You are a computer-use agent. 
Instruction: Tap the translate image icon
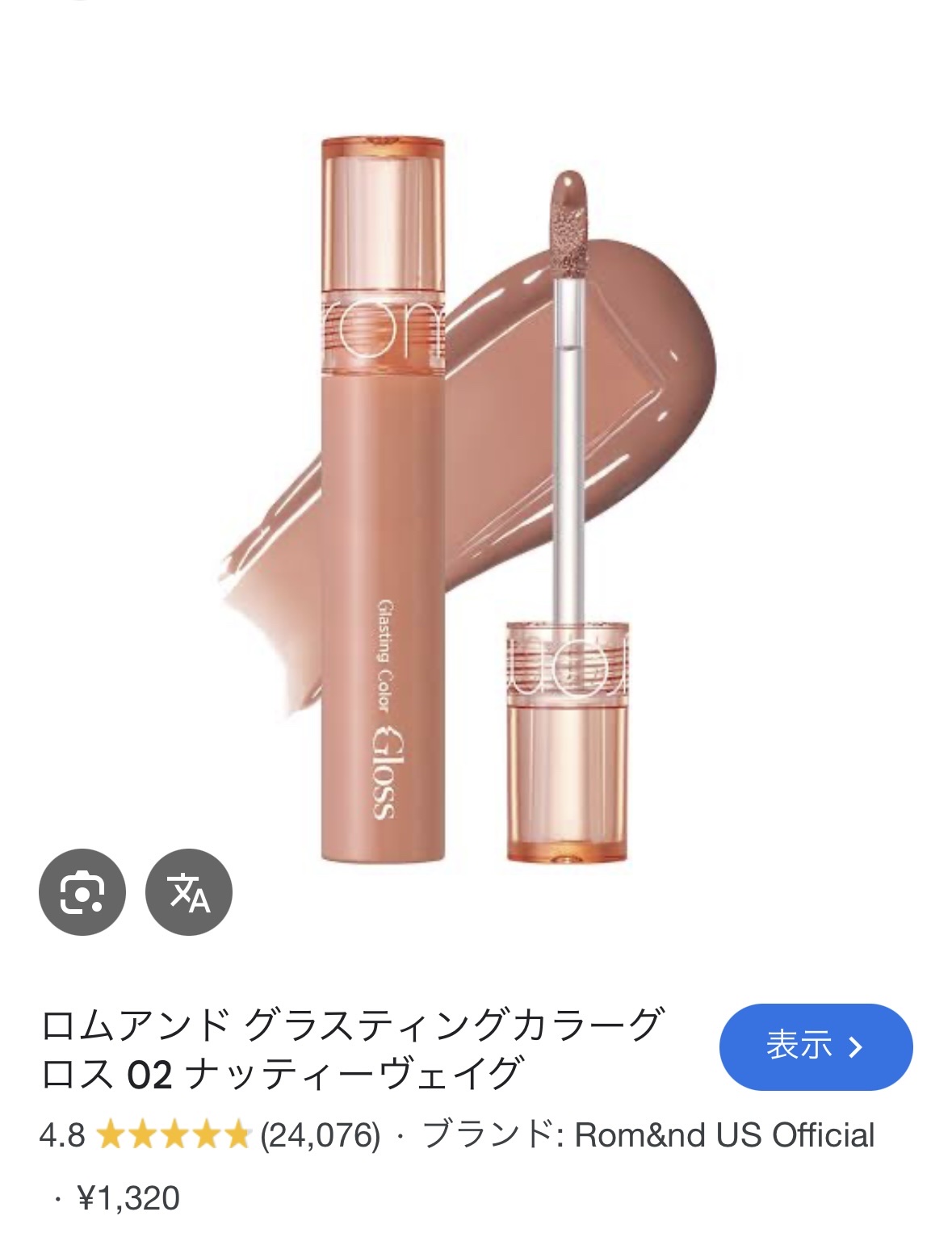(x=189, y=891)
